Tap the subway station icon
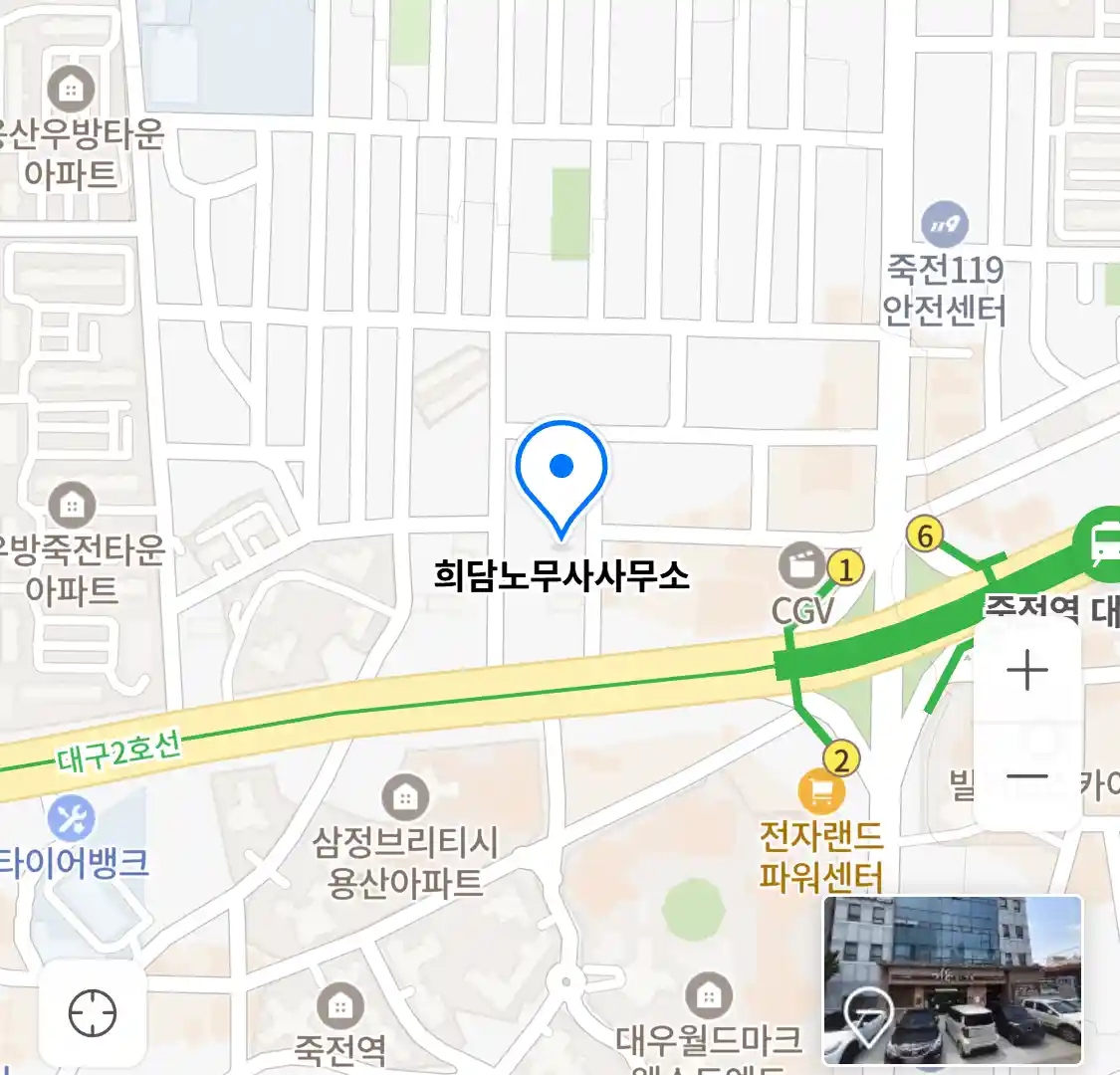 click(1101, 543)
